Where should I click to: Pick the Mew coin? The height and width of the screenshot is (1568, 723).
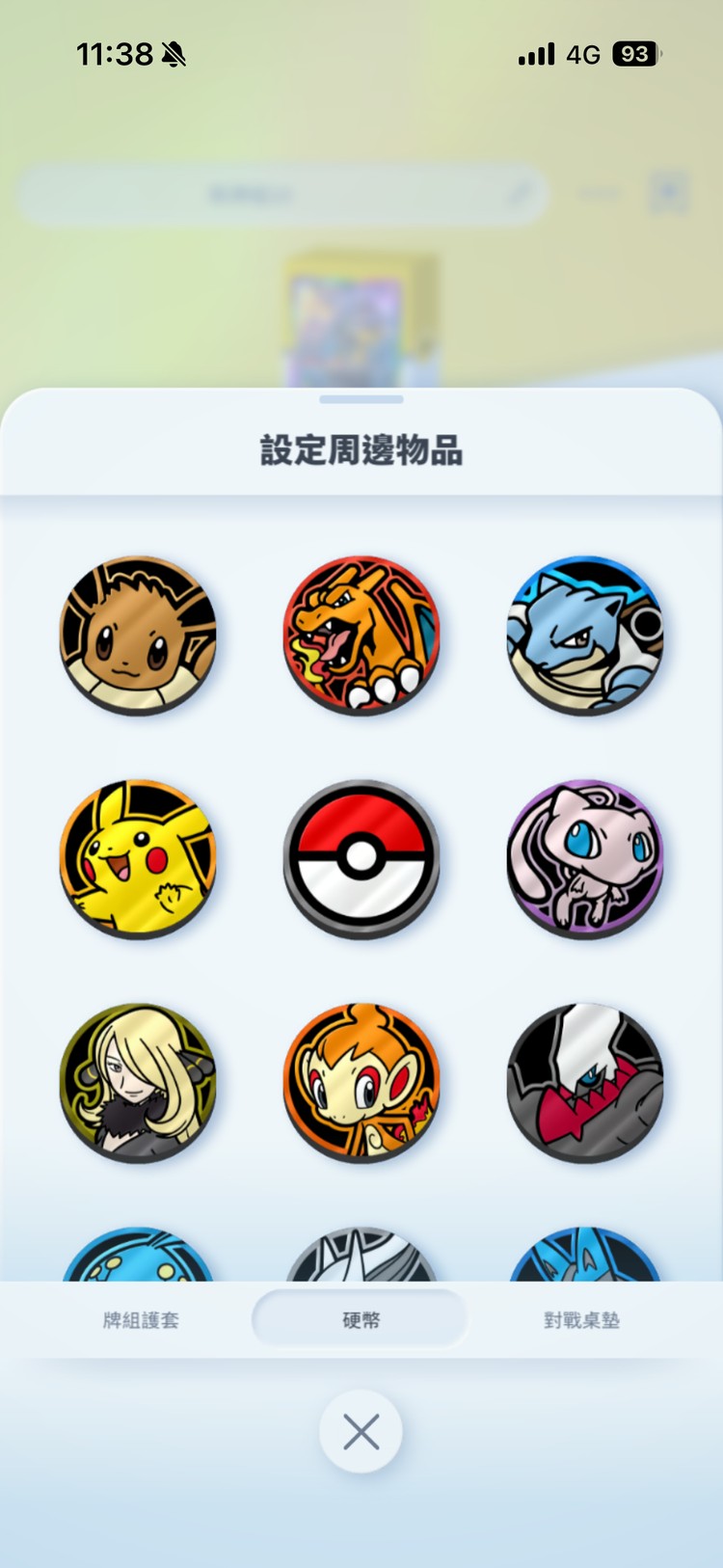point(585,858)
